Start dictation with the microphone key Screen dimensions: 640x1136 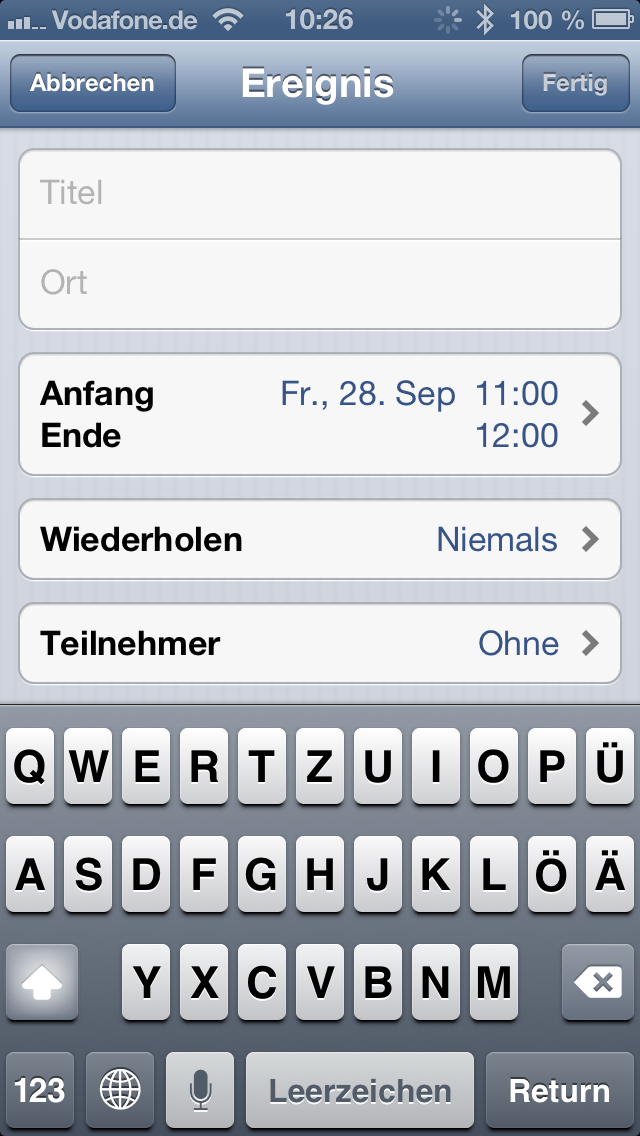point(200,1090)
